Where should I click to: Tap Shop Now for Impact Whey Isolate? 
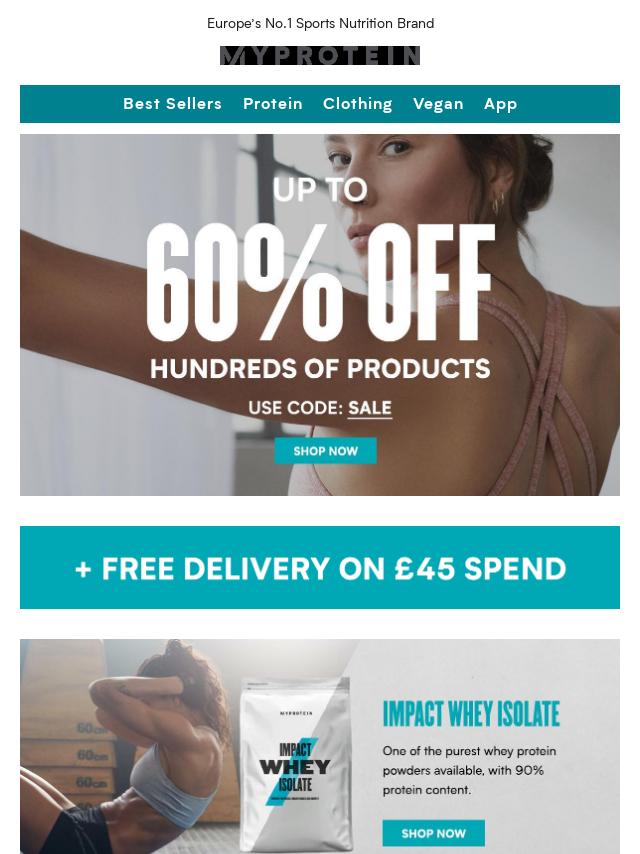coord(433,833)
